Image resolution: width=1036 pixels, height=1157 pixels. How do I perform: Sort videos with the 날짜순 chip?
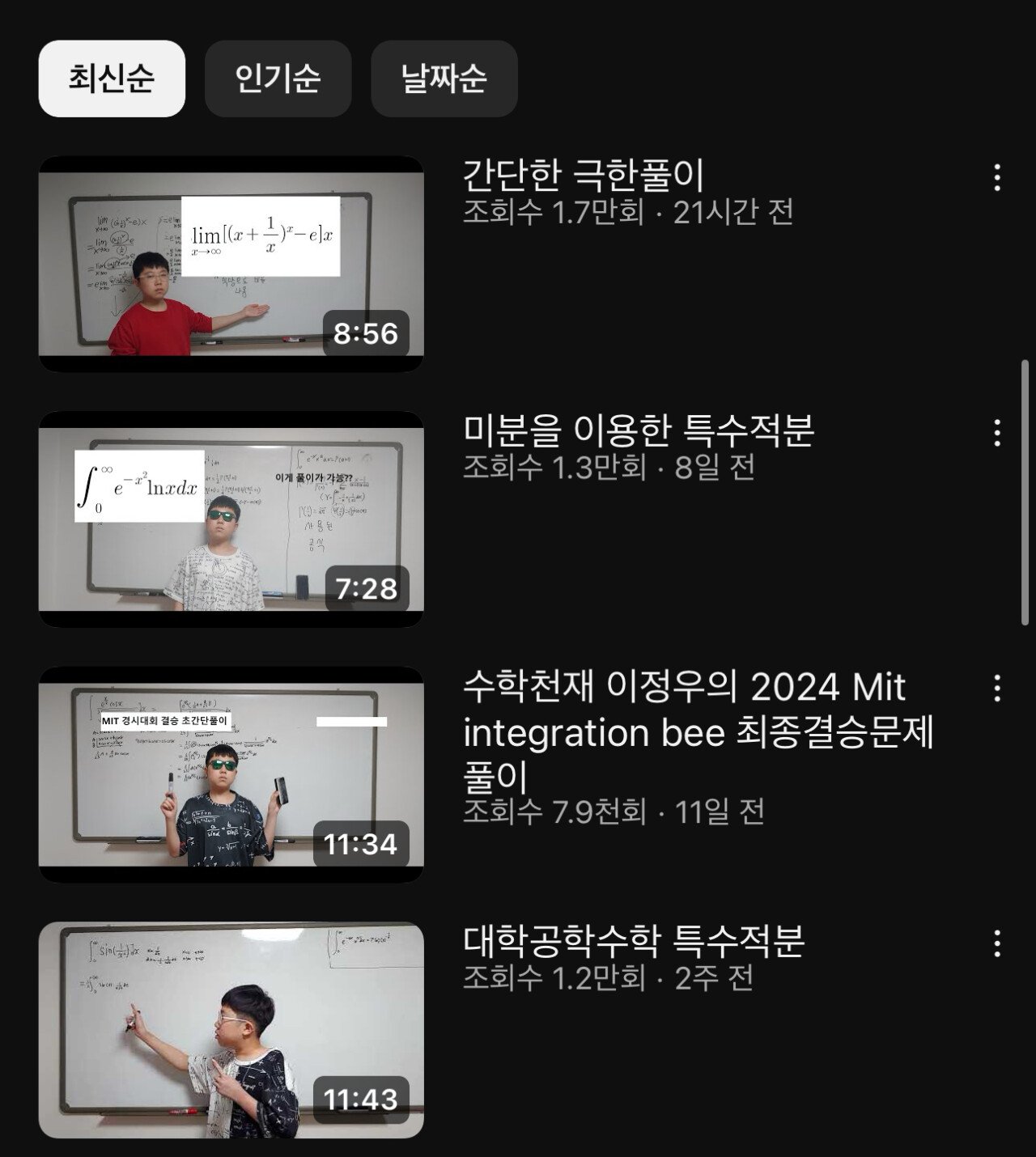click(444, 78)
